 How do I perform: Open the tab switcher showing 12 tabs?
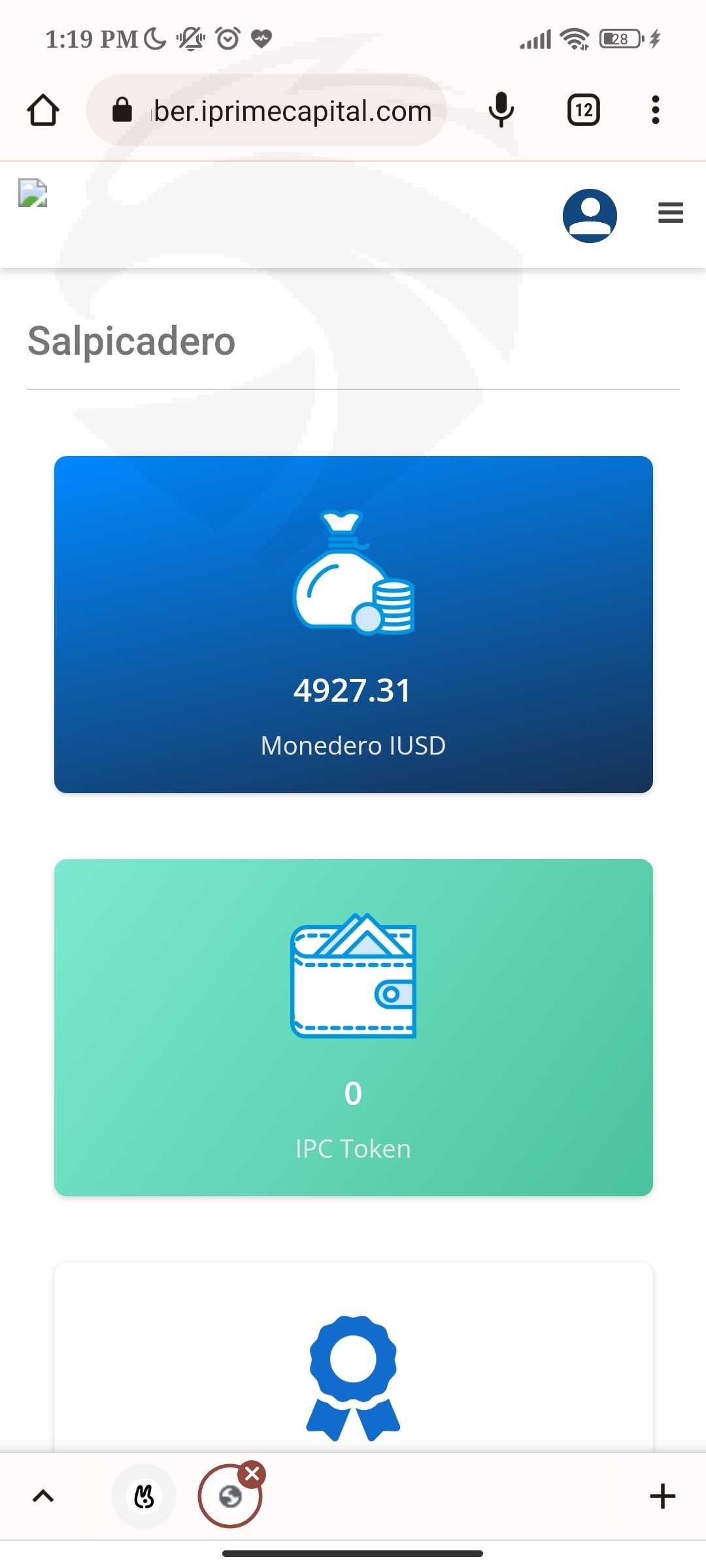pos(584,110)
